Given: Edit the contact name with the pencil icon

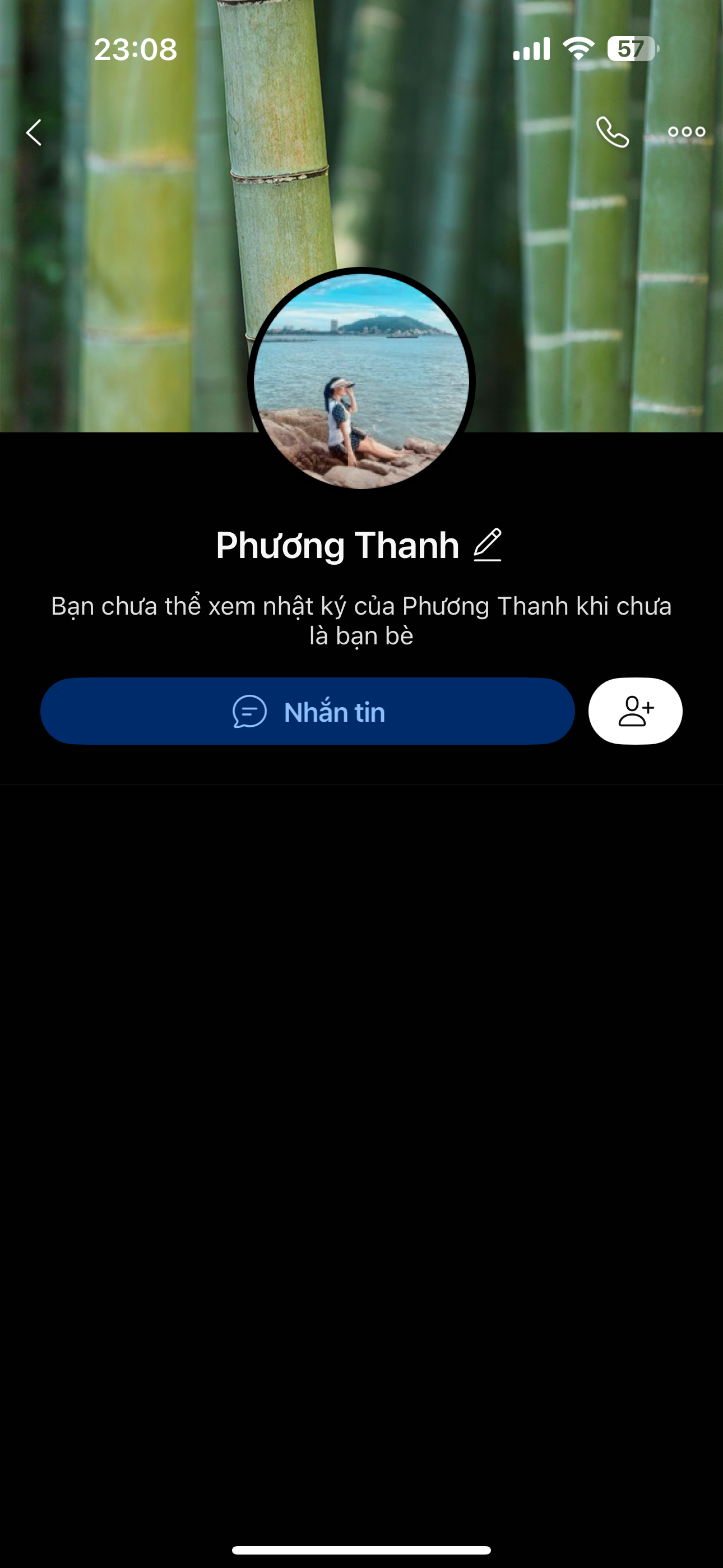Looking at the screenshot, I should click(488, 545).
